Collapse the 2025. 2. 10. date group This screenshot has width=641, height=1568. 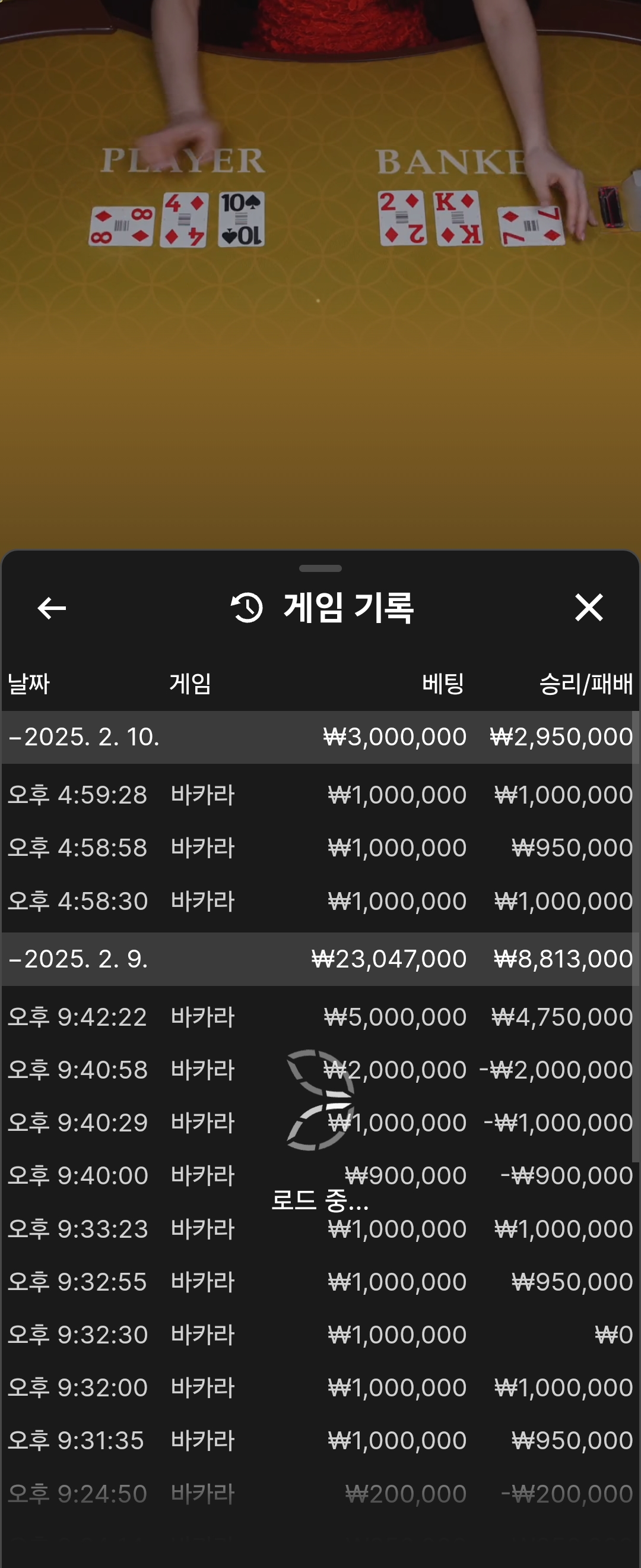point(84,737)
